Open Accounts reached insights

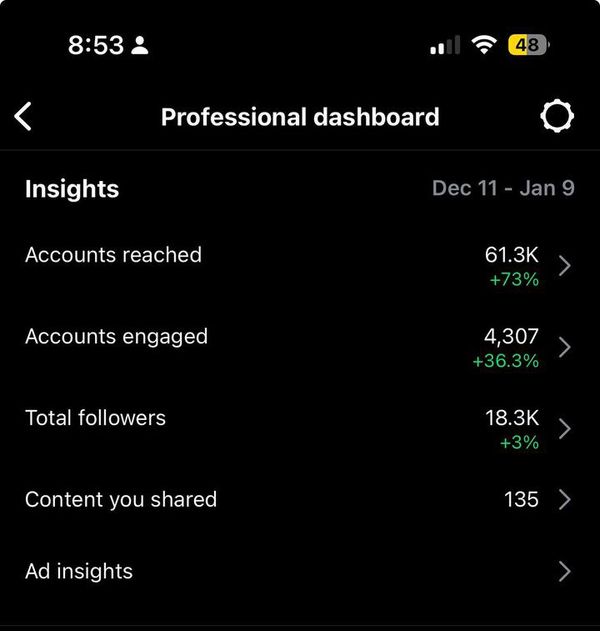click(x=300, y=265)
